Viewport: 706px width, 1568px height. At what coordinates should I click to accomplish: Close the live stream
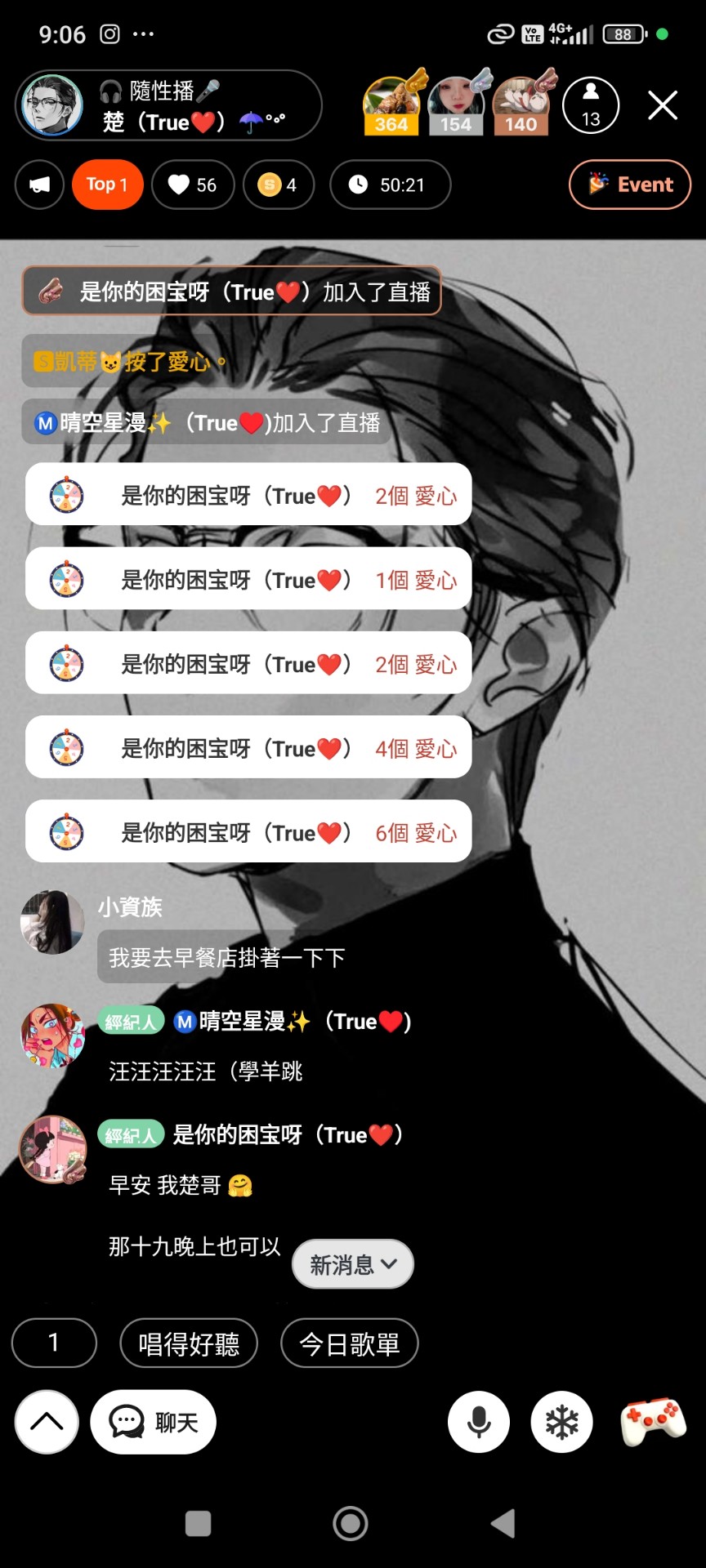(662, 105)
